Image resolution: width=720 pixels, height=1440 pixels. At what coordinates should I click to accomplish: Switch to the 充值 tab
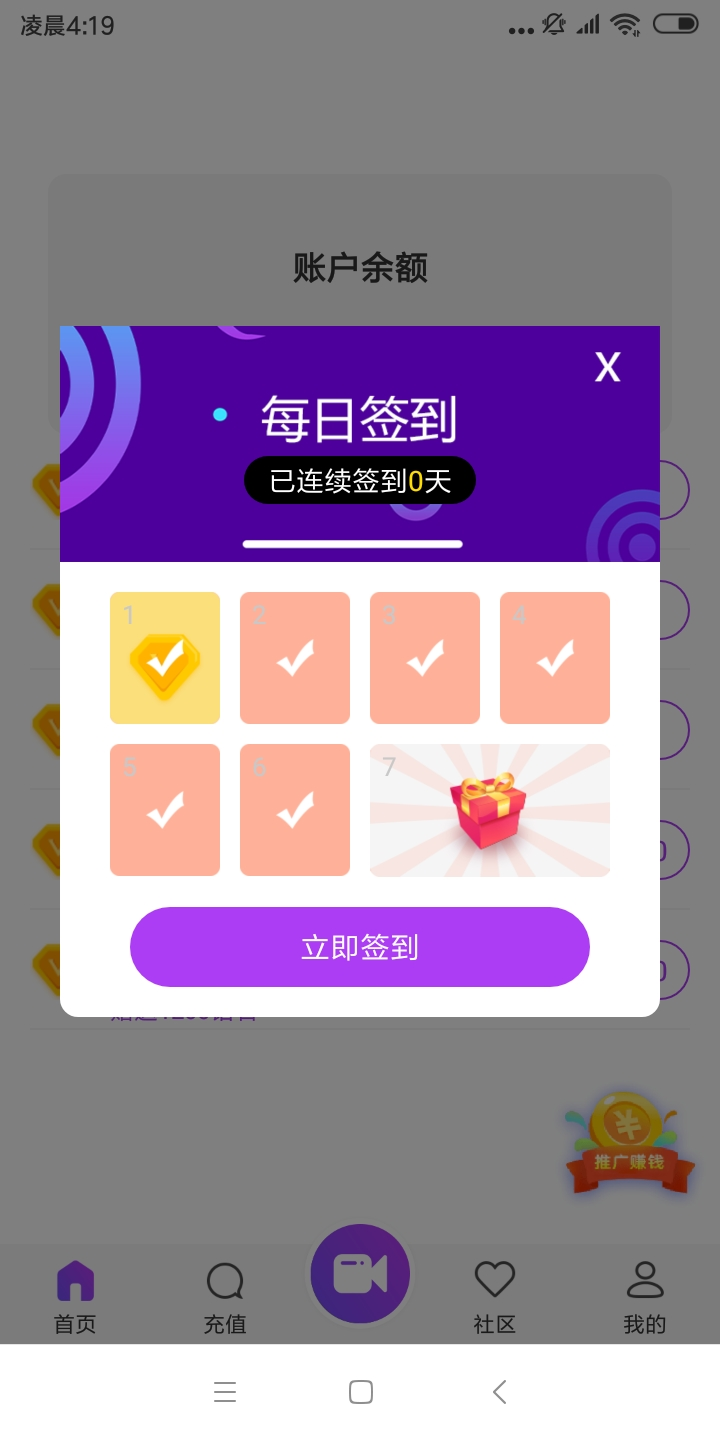pos(225,1296)
